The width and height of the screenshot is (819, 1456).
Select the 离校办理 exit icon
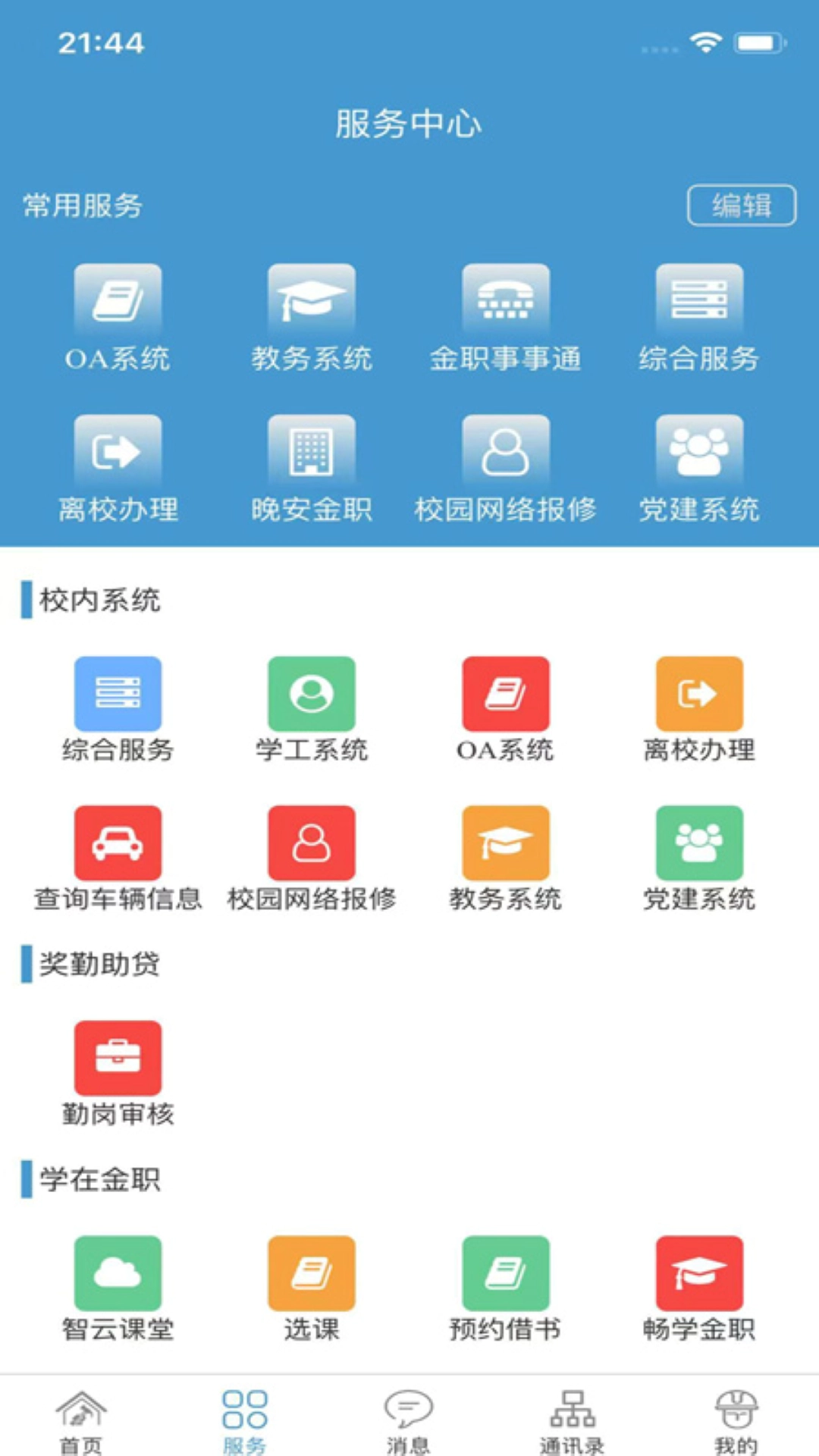click(118, 457)
